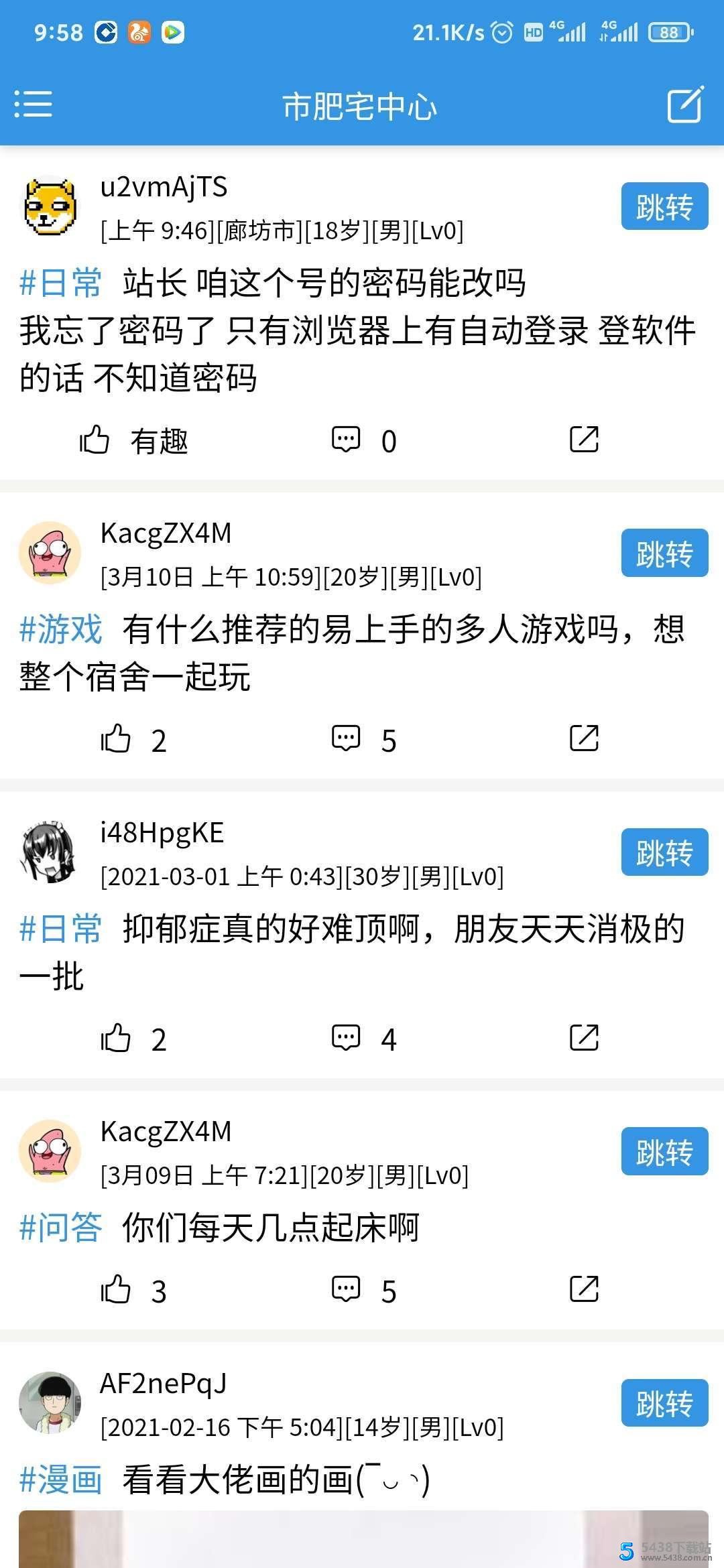
Task: Open the hamburger menu
Action: 33,105
